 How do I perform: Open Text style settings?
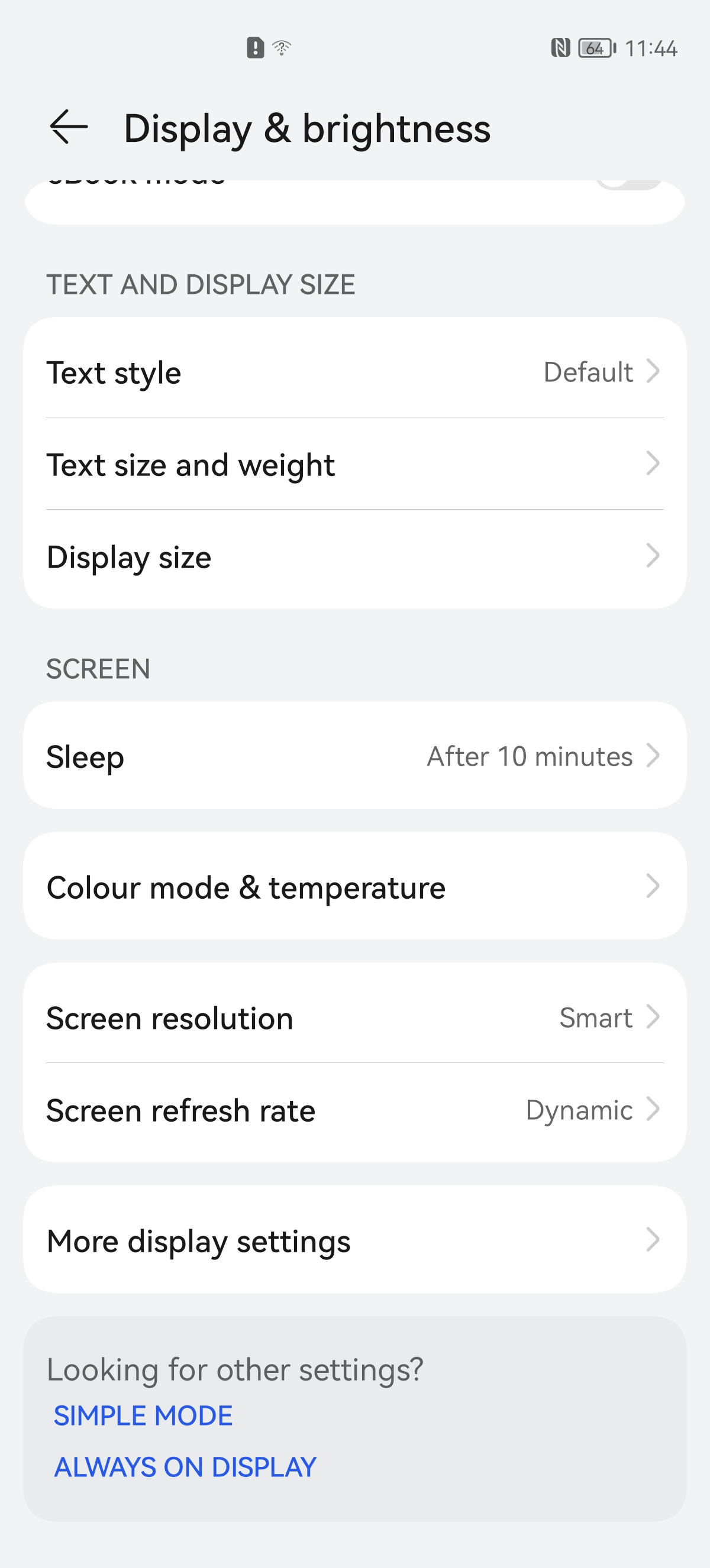tap(354, 371)
